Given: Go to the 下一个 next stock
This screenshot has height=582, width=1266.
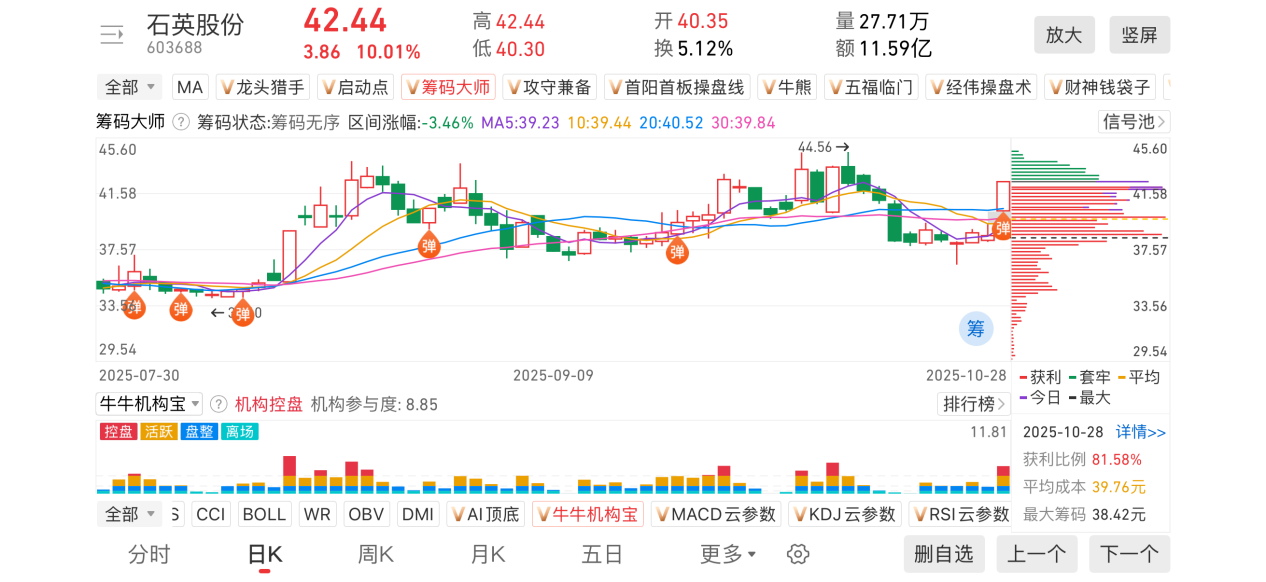Looking at the screenshot, I should click(x=1129, y=554).
